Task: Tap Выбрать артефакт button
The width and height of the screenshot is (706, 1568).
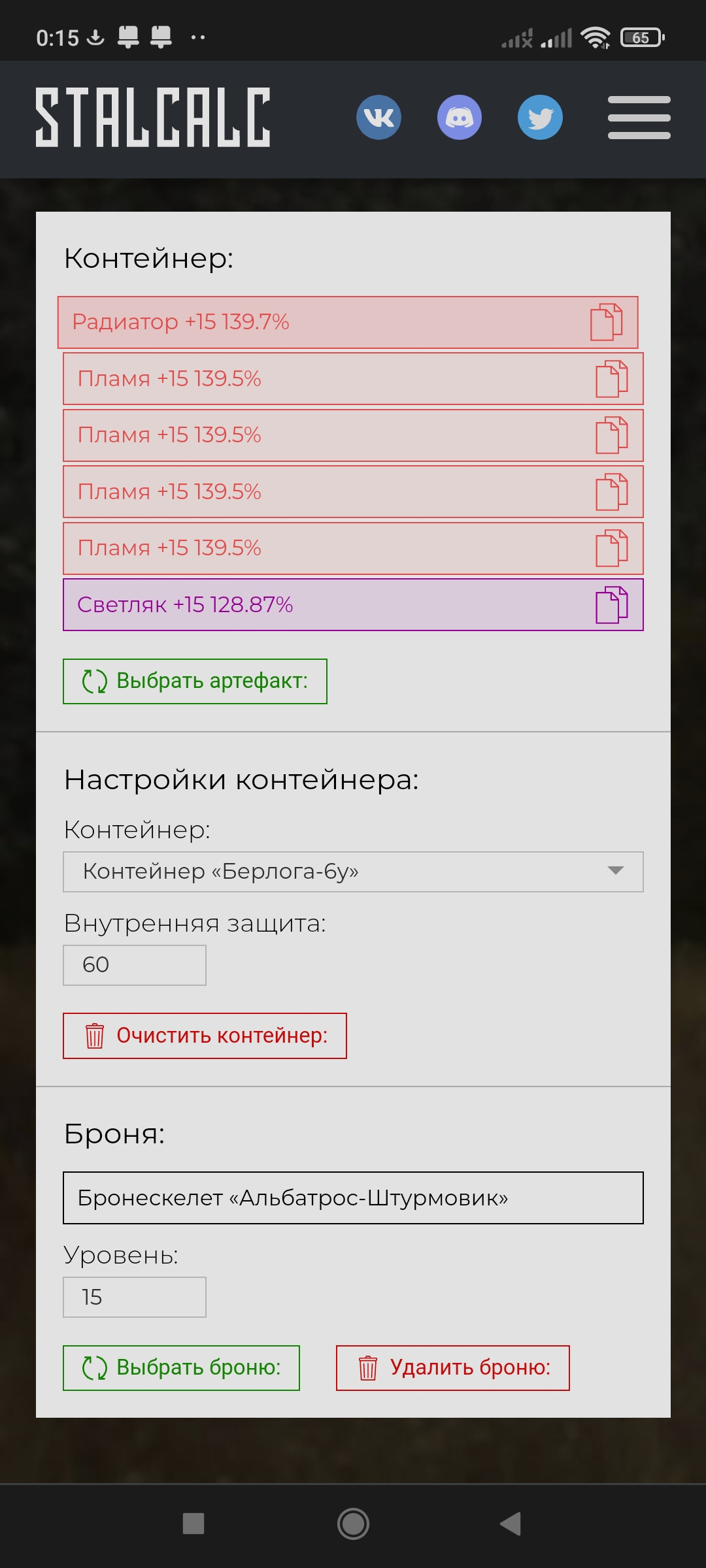Action: coord(195,681)
